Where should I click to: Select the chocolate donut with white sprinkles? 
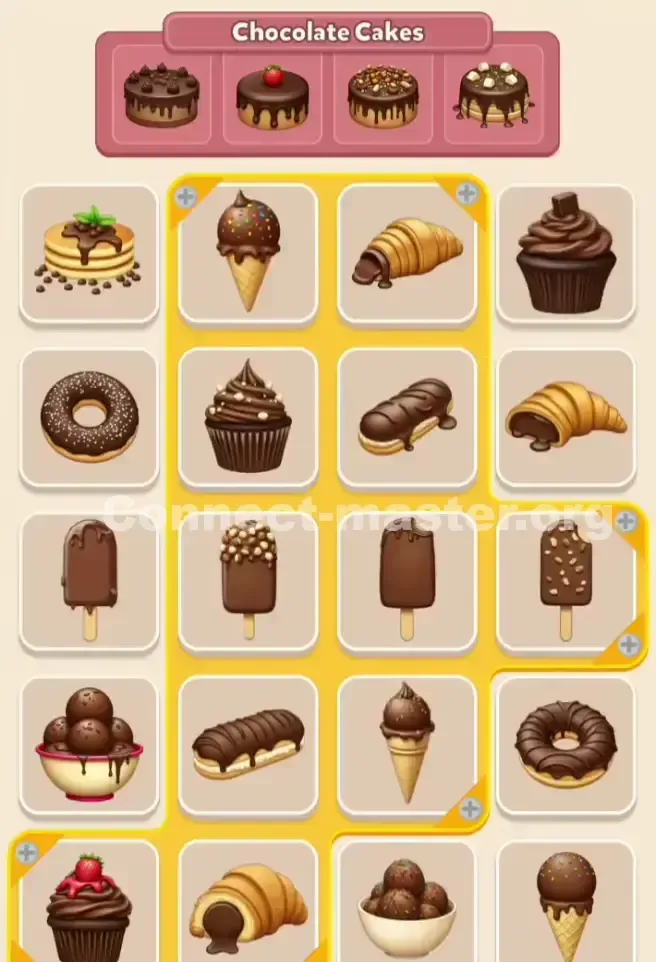pos(89,417)
